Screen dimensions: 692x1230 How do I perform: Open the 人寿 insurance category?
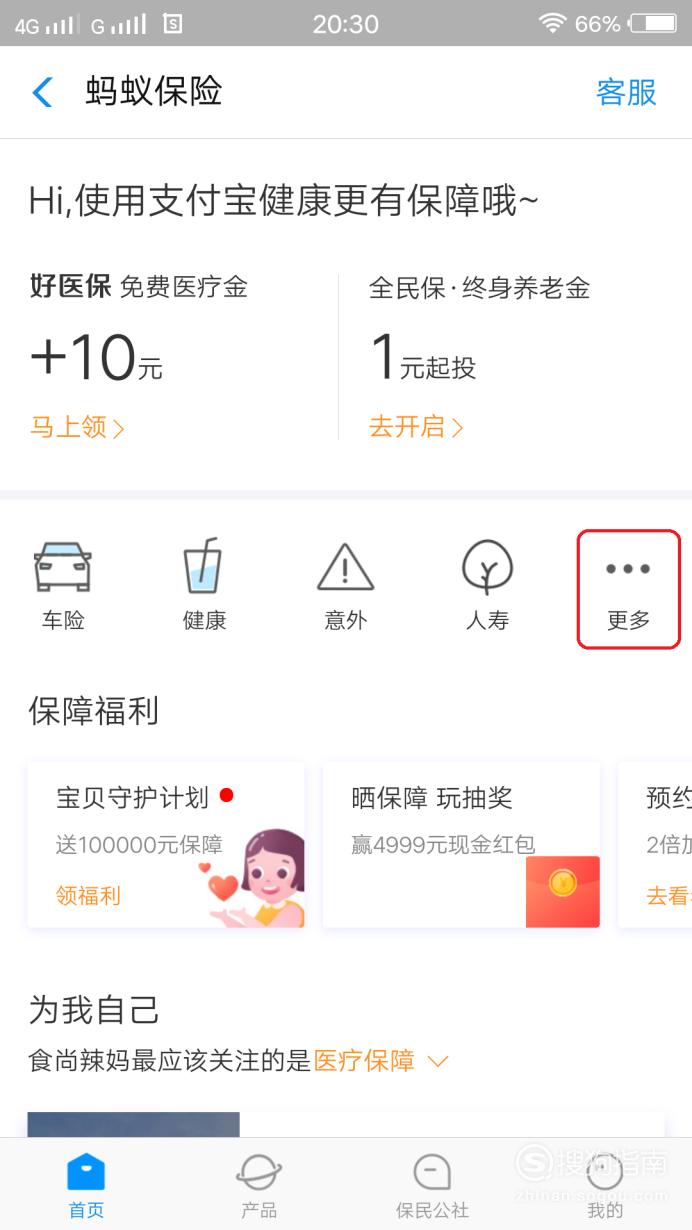point(487,586)
